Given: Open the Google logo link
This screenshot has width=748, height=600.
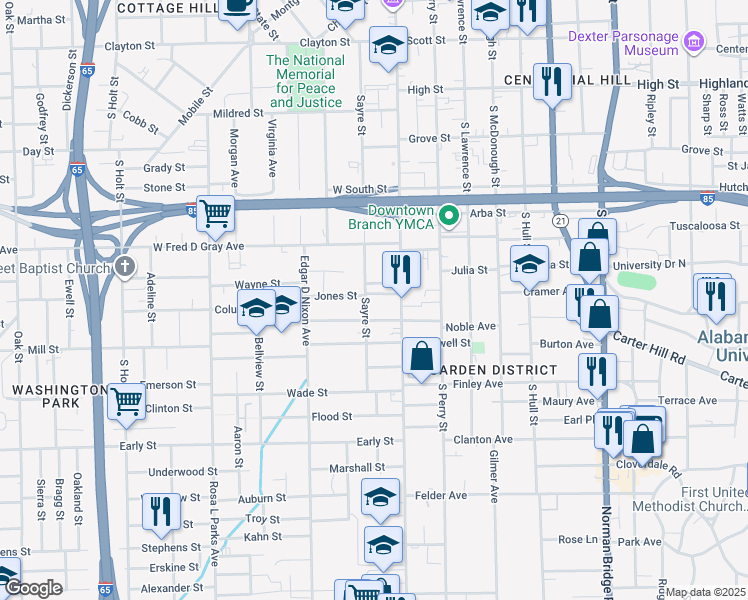Looking at the screenshot, I should (x=33, y=589).
